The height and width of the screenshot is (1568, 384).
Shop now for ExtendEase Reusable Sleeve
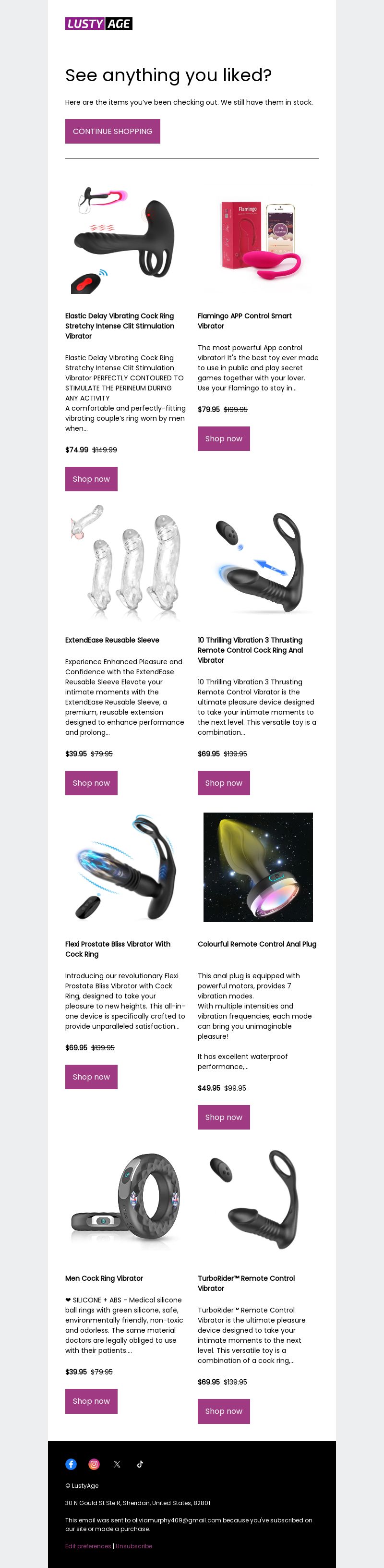[91, 783]
